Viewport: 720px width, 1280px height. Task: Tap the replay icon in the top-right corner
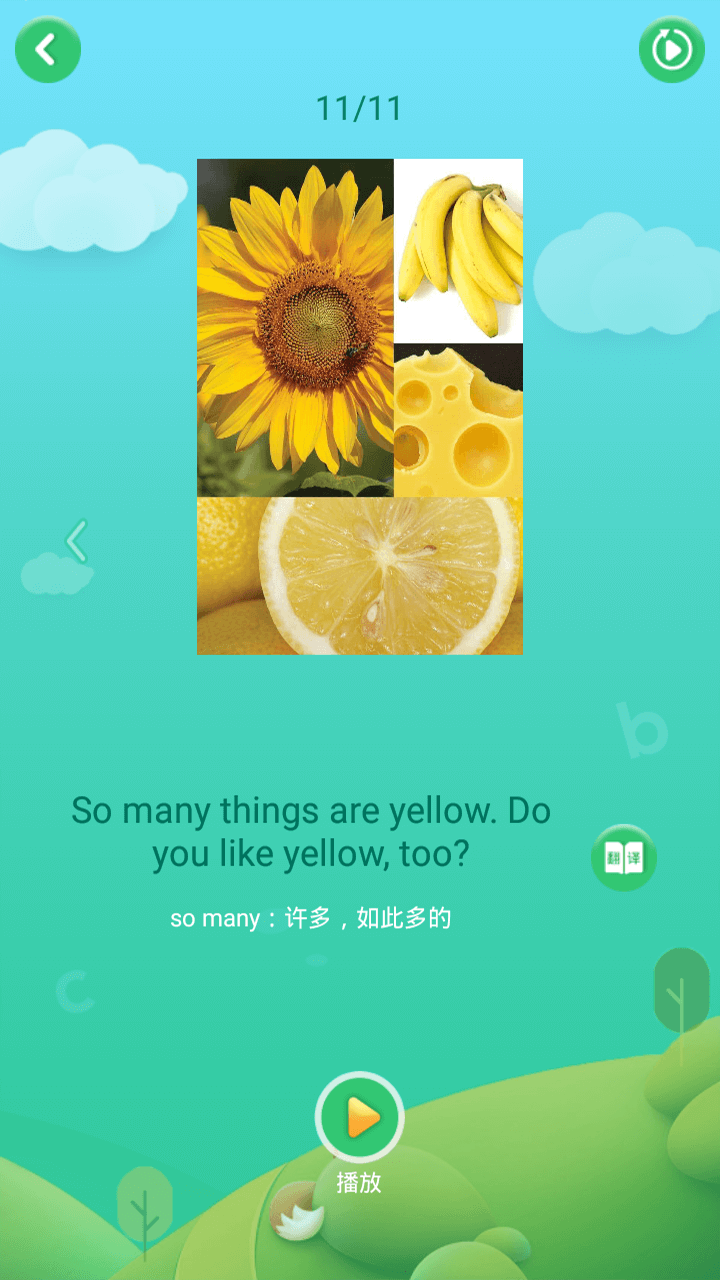(671, 49)
